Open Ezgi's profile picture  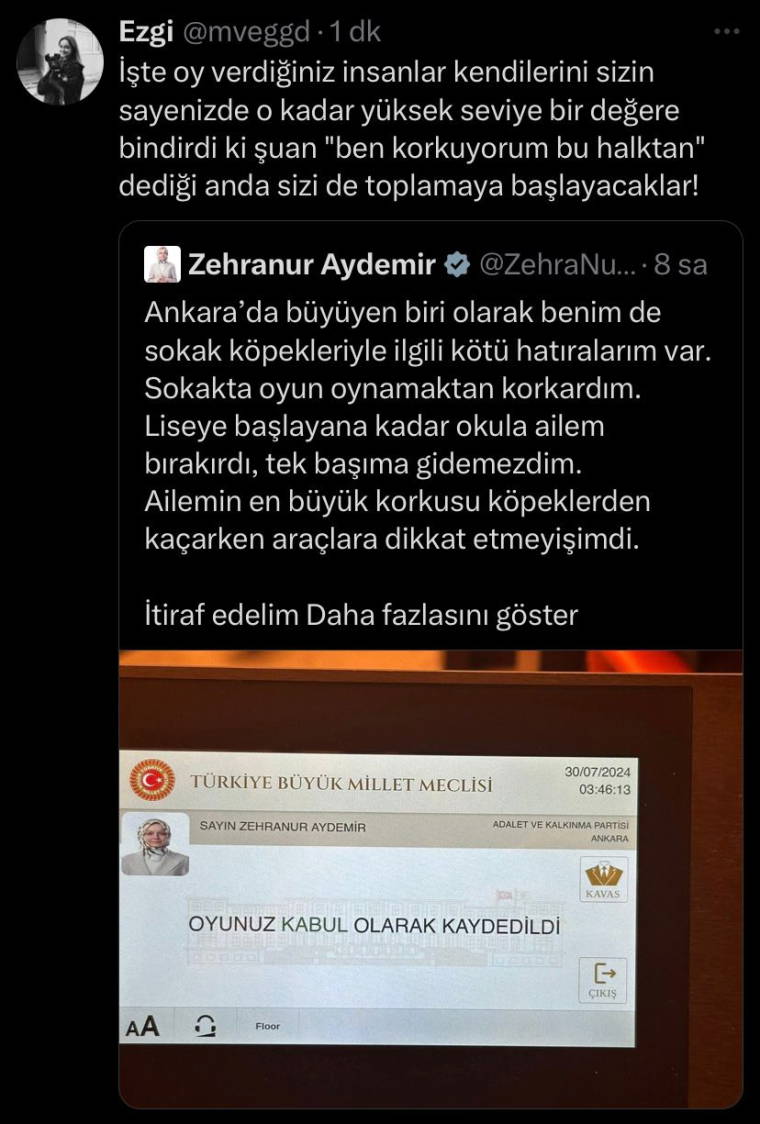pyautogui.click(x=61, y=61)
